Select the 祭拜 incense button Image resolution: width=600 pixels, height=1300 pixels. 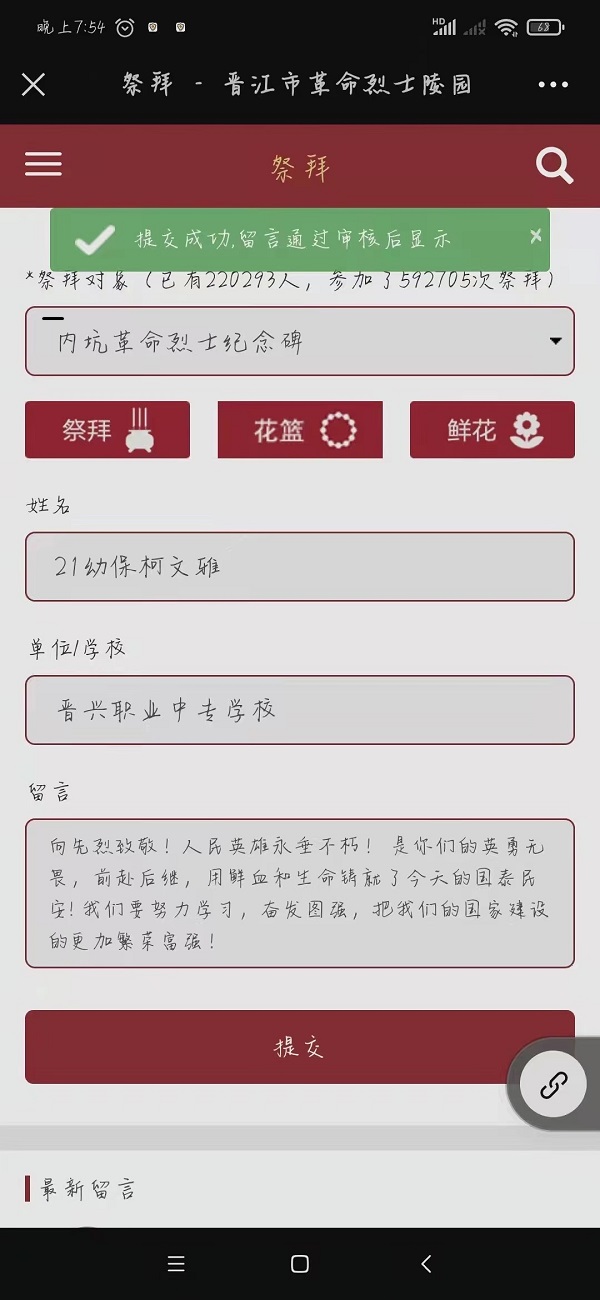[107, 430]
